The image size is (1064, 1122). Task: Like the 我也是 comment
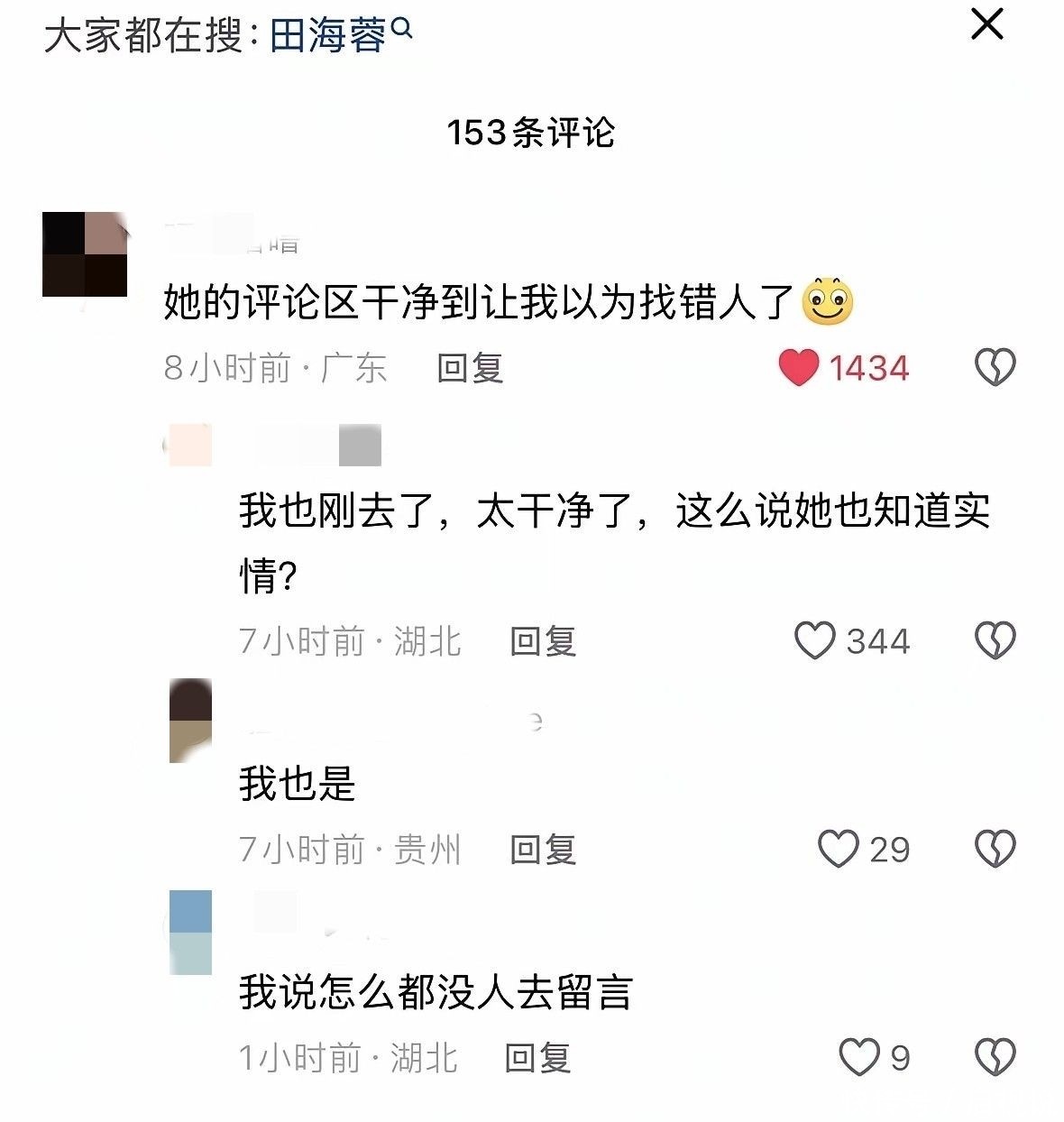point(838,850)
